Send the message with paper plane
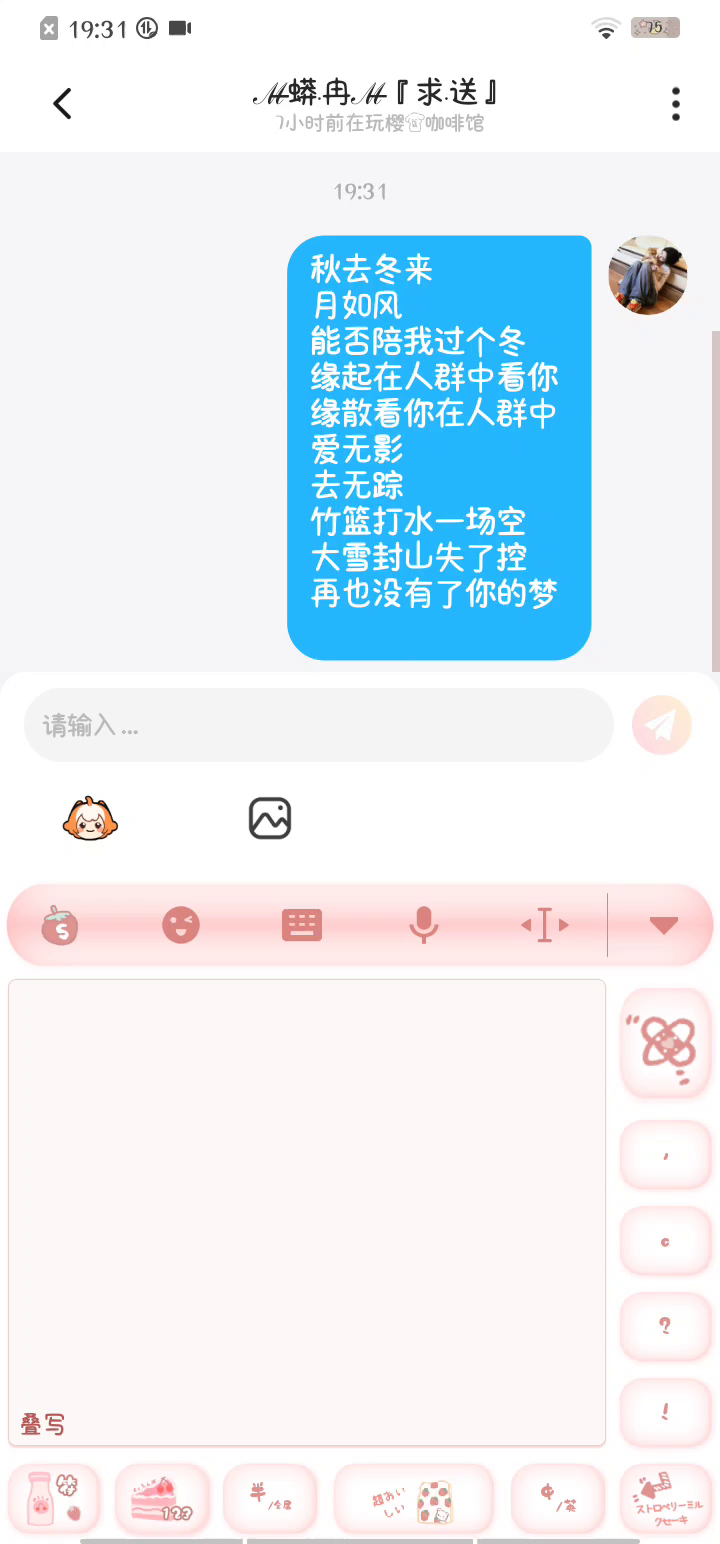The width and height of the screenshot is (720, 1544). click(x=661, y=725)
